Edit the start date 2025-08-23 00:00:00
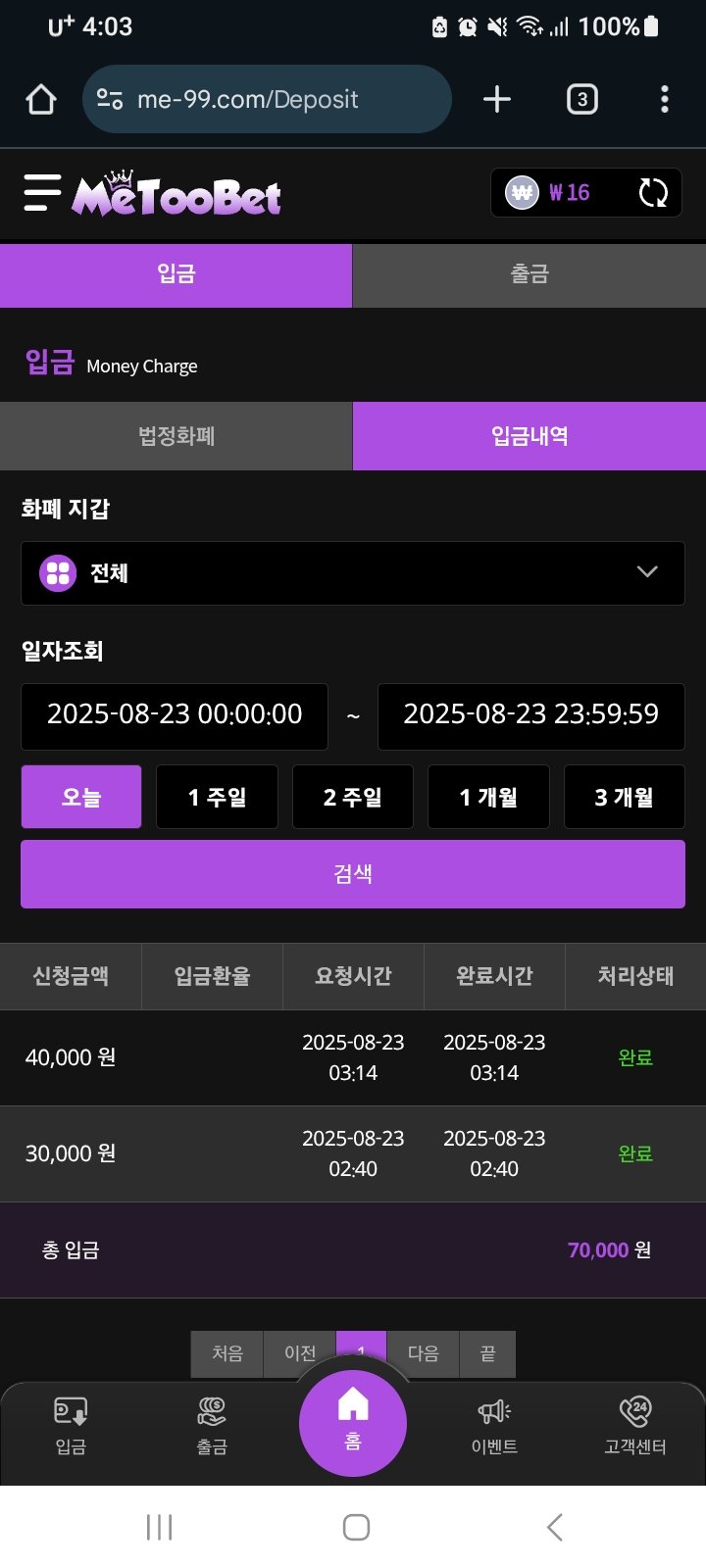Viewport: 706px width, 1568px height. tap(175, 715)
